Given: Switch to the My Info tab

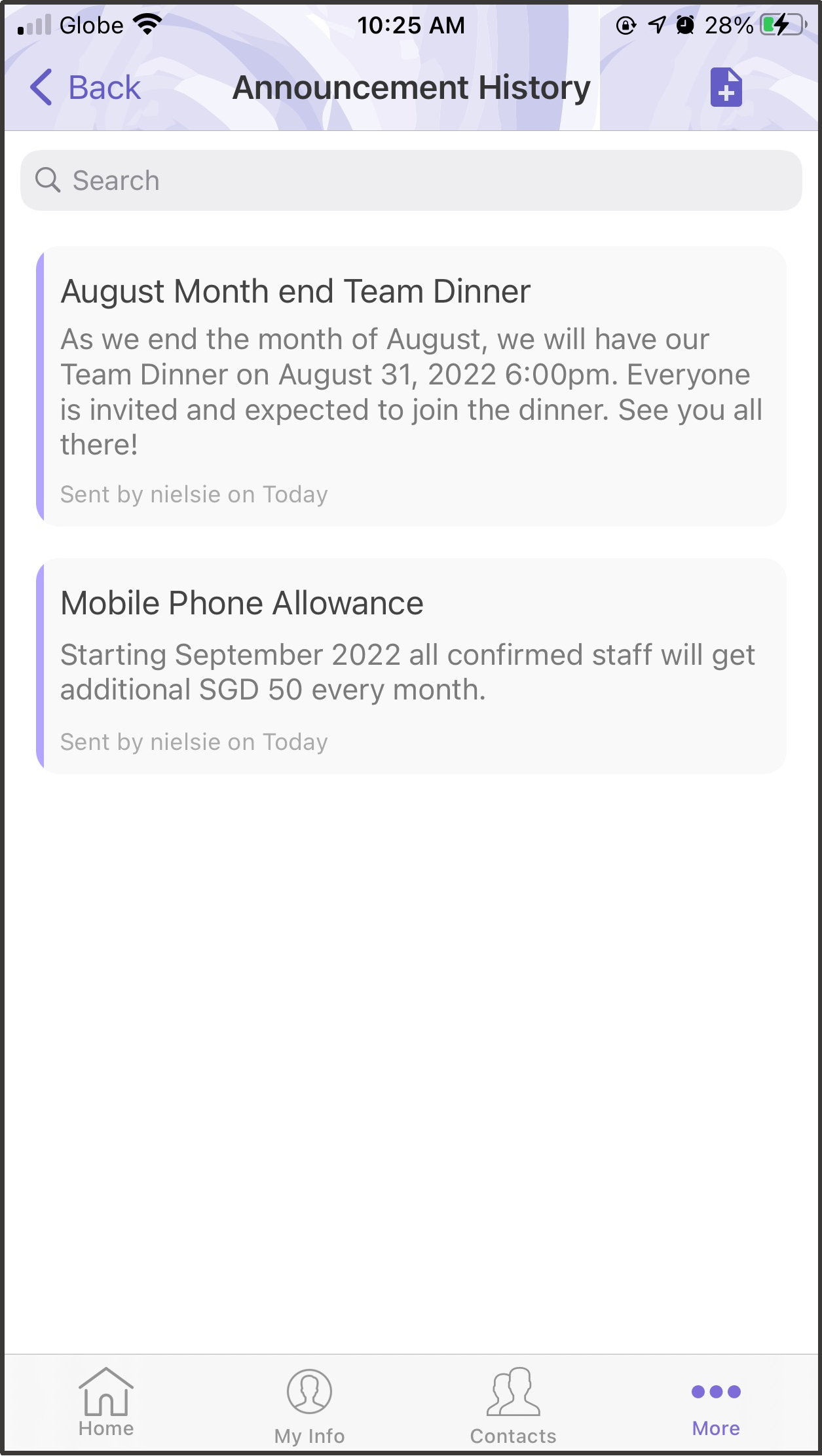Looking at the screenshot, I should (309, 1406).
